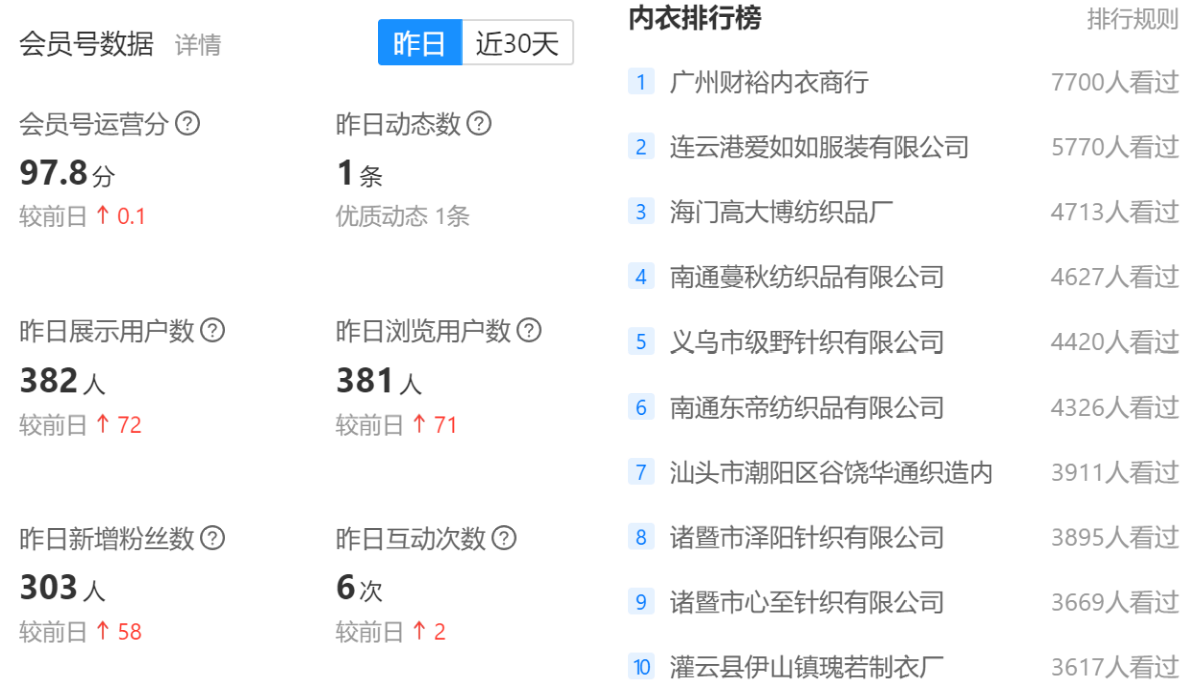Viewport: 1204px width, 686px height.
Task: Open 广州财裕内衣商行 in the ranking
Action: click(769, 82)
